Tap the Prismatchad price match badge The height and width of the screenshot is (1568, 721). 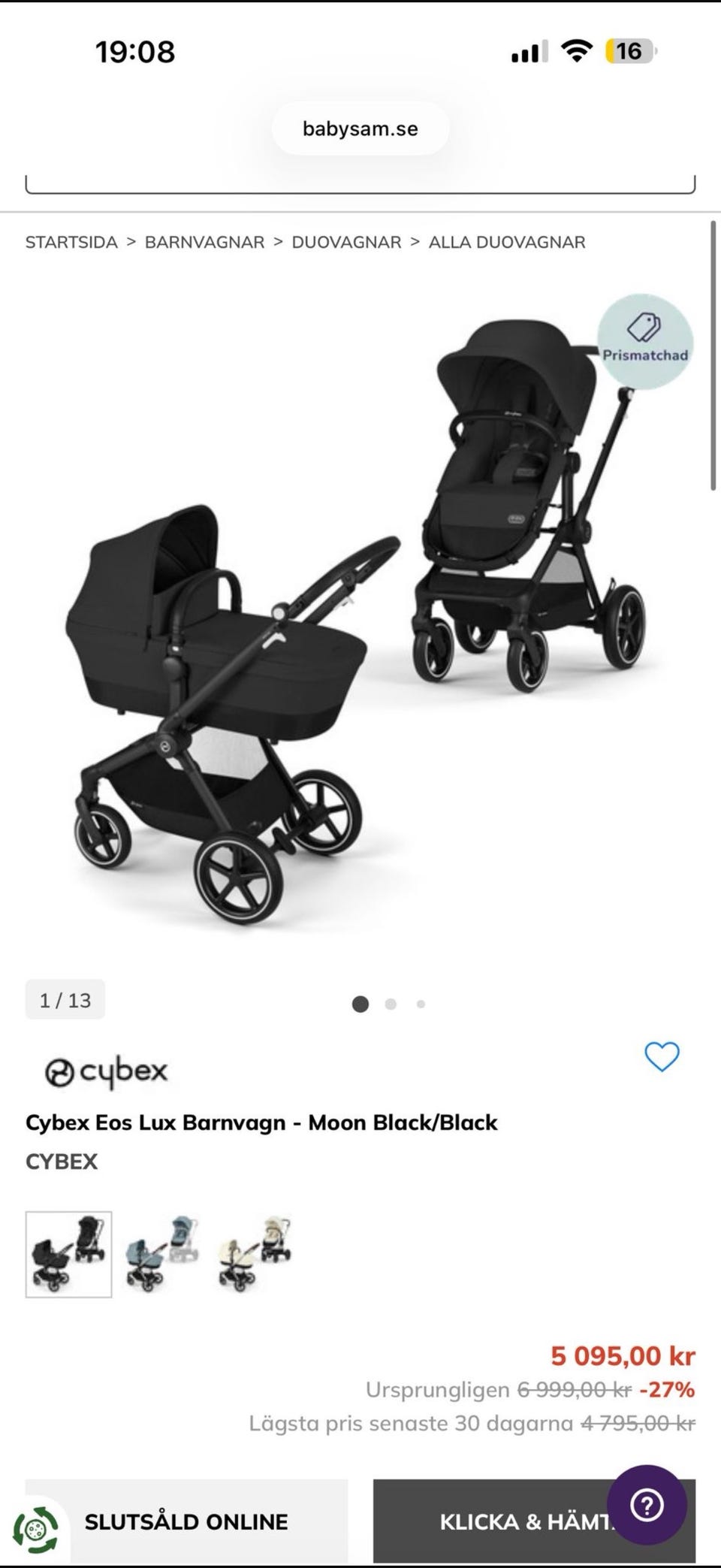click(645, 341)
